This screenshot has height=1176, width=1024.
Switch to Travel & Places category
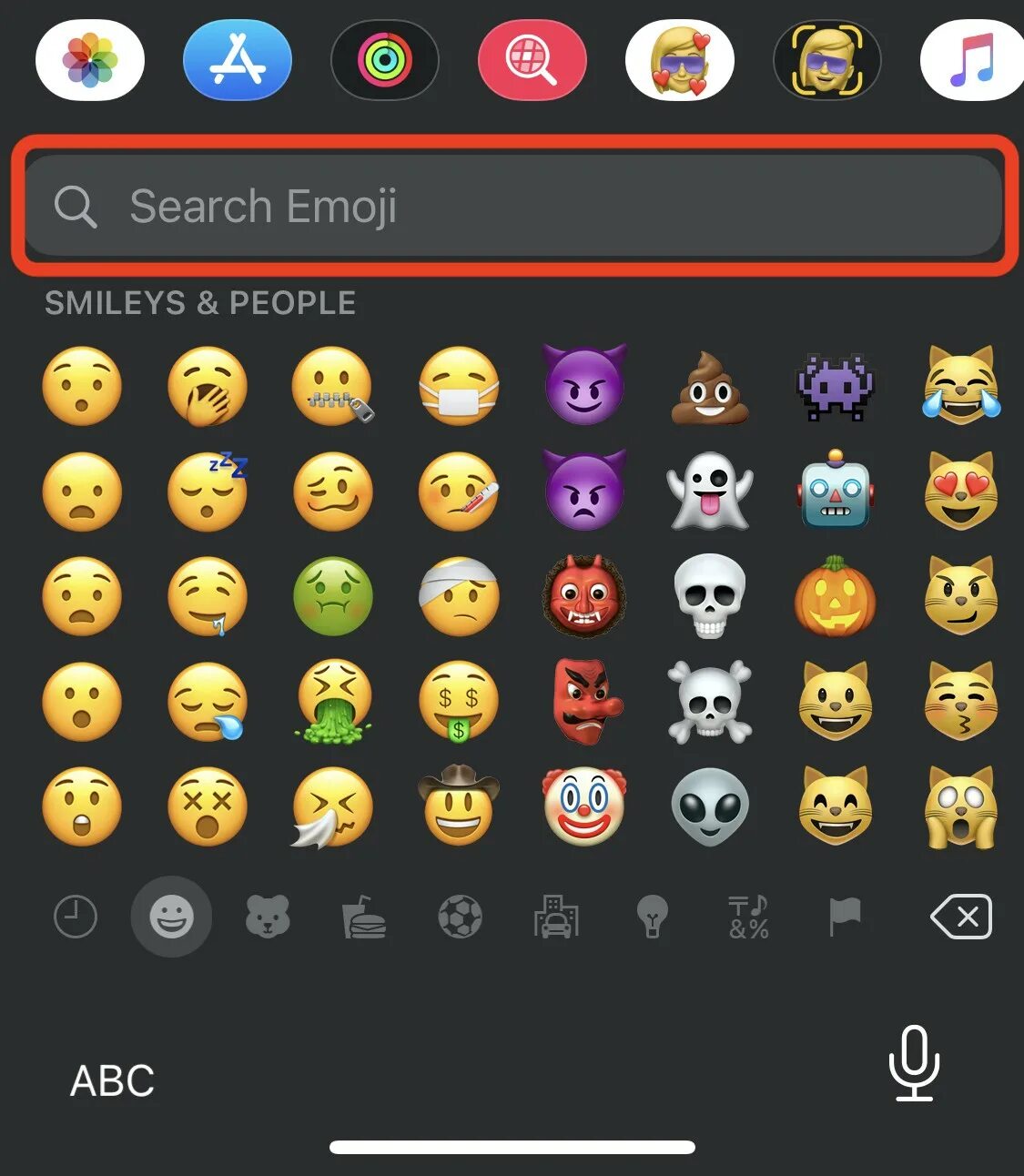pyautogui.click(x=556, y=917)
